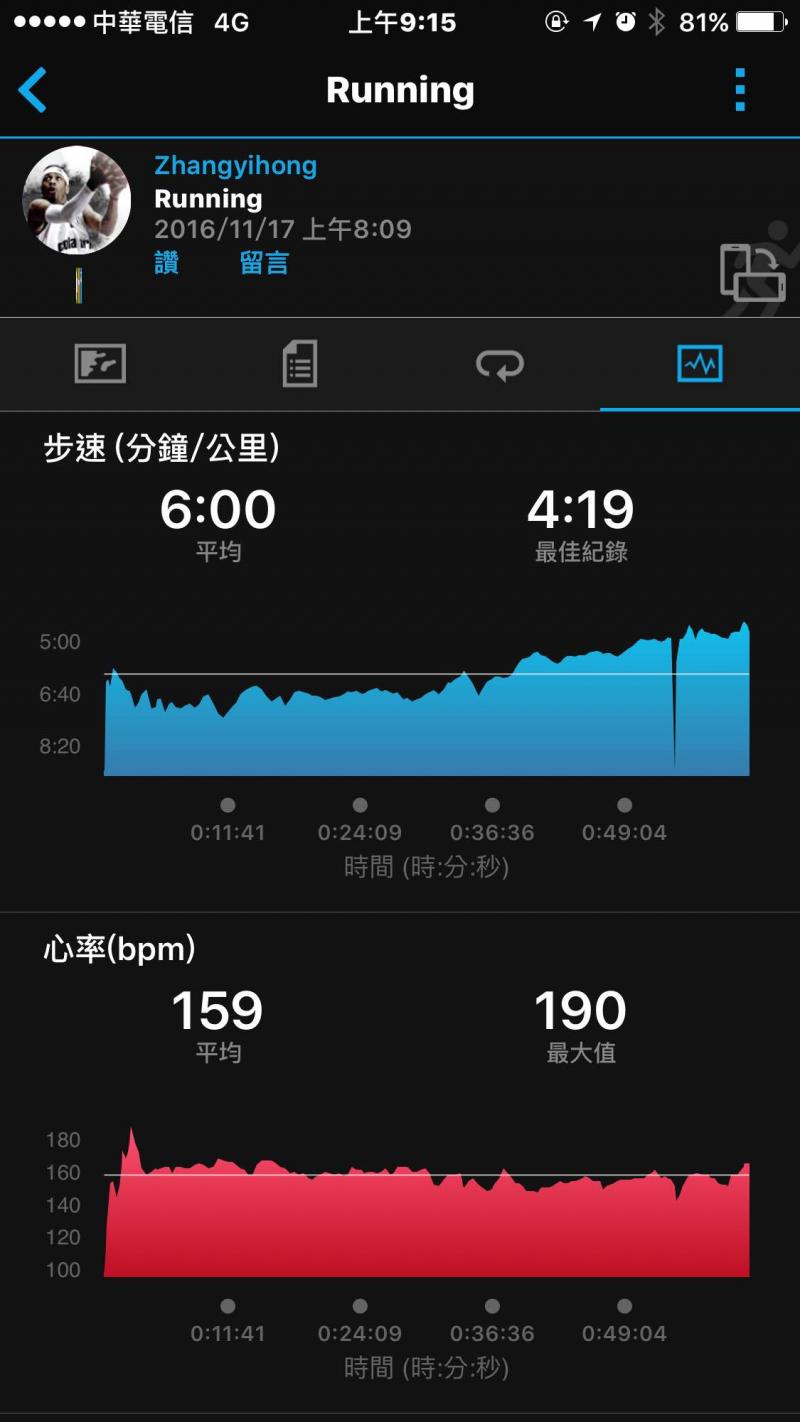Image resolution: width=800 pixels, height=1422 pixels.
Task: Open the Zhangyihong profile name link
Action: tap(235, 166)
